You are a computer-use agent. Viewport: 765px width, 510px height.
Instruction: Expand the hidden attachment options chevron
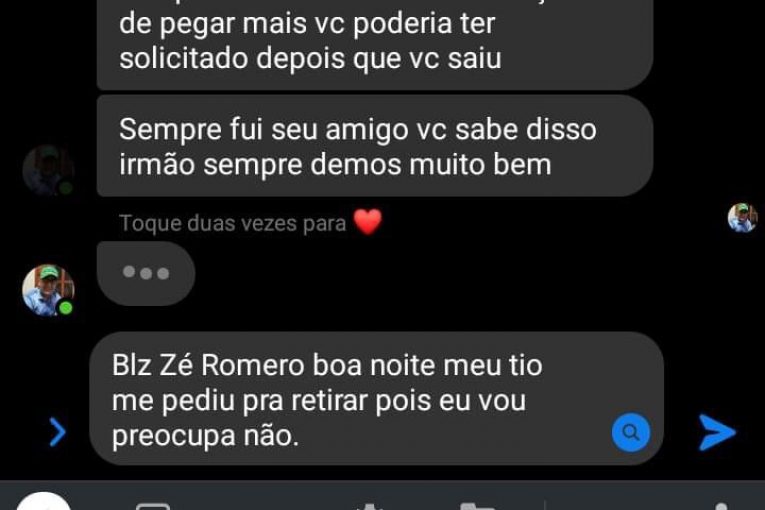(57, 432)
